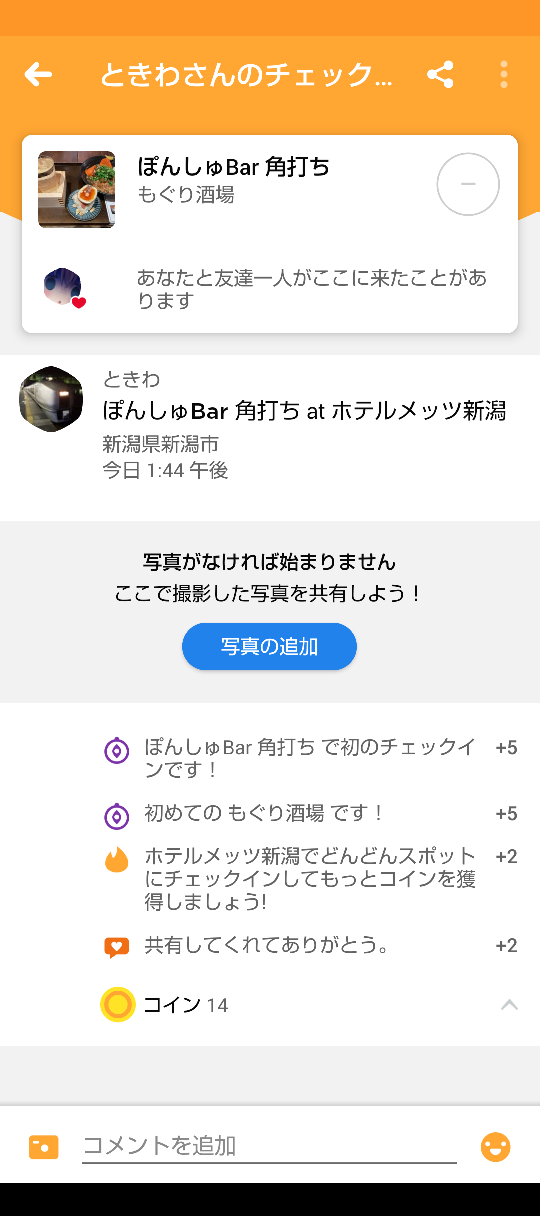This screenshot has width=540, height=1216.
Task: Open the overflow menu
Action: coord(503,74)
